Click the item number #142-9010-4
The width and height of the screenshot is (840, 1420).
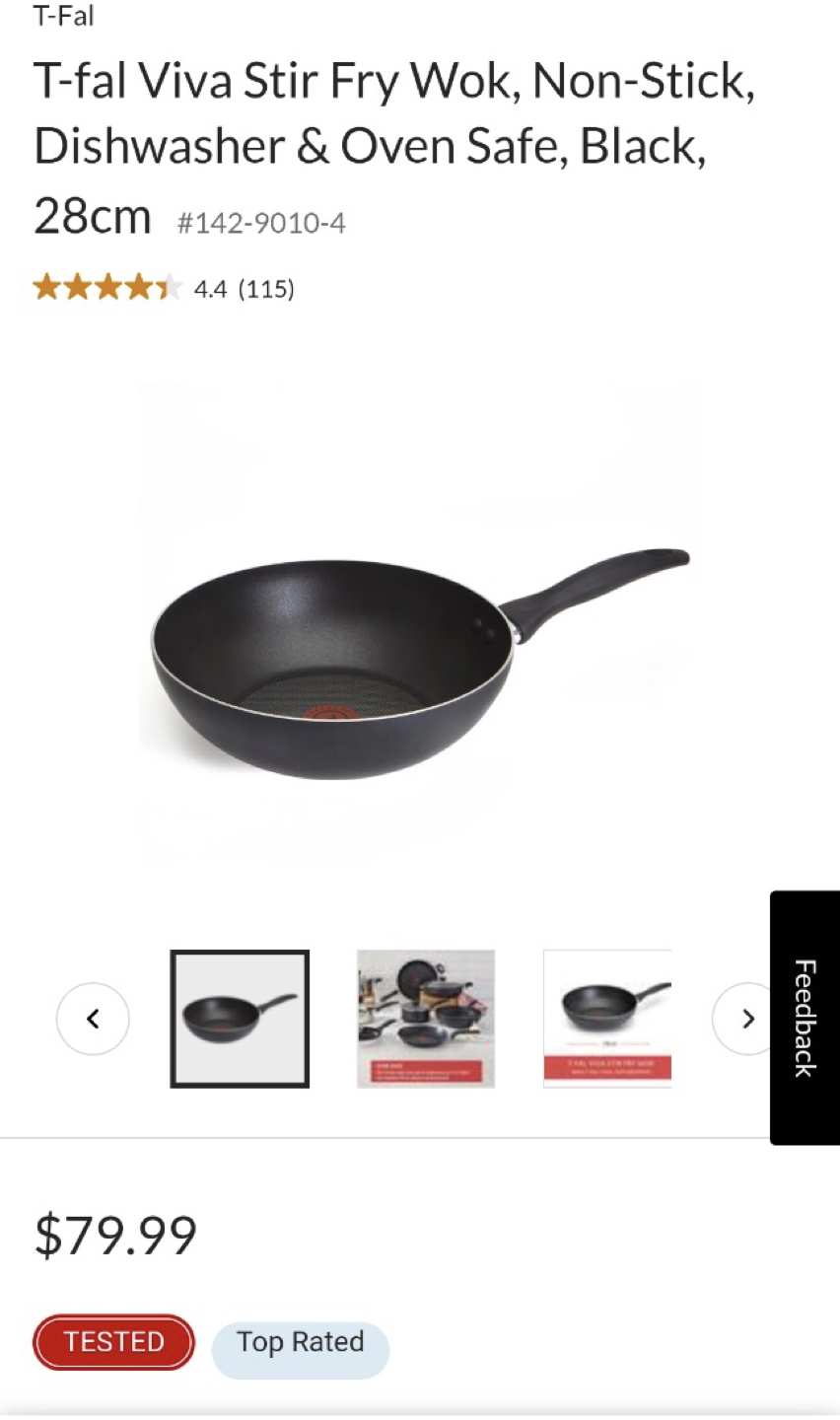point(262,223)
